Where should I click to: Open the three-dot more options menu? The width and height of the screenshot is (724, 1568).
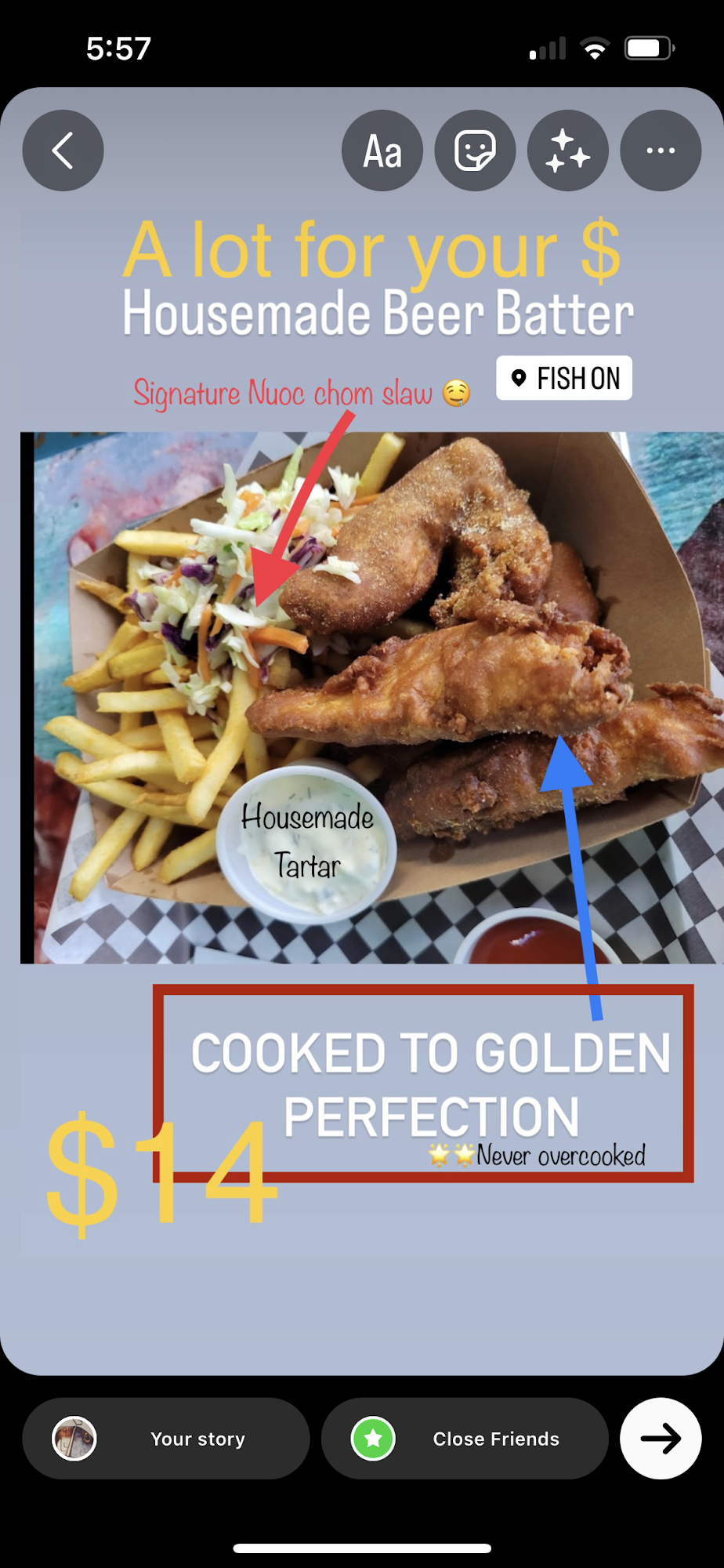[x=661, y=151]
